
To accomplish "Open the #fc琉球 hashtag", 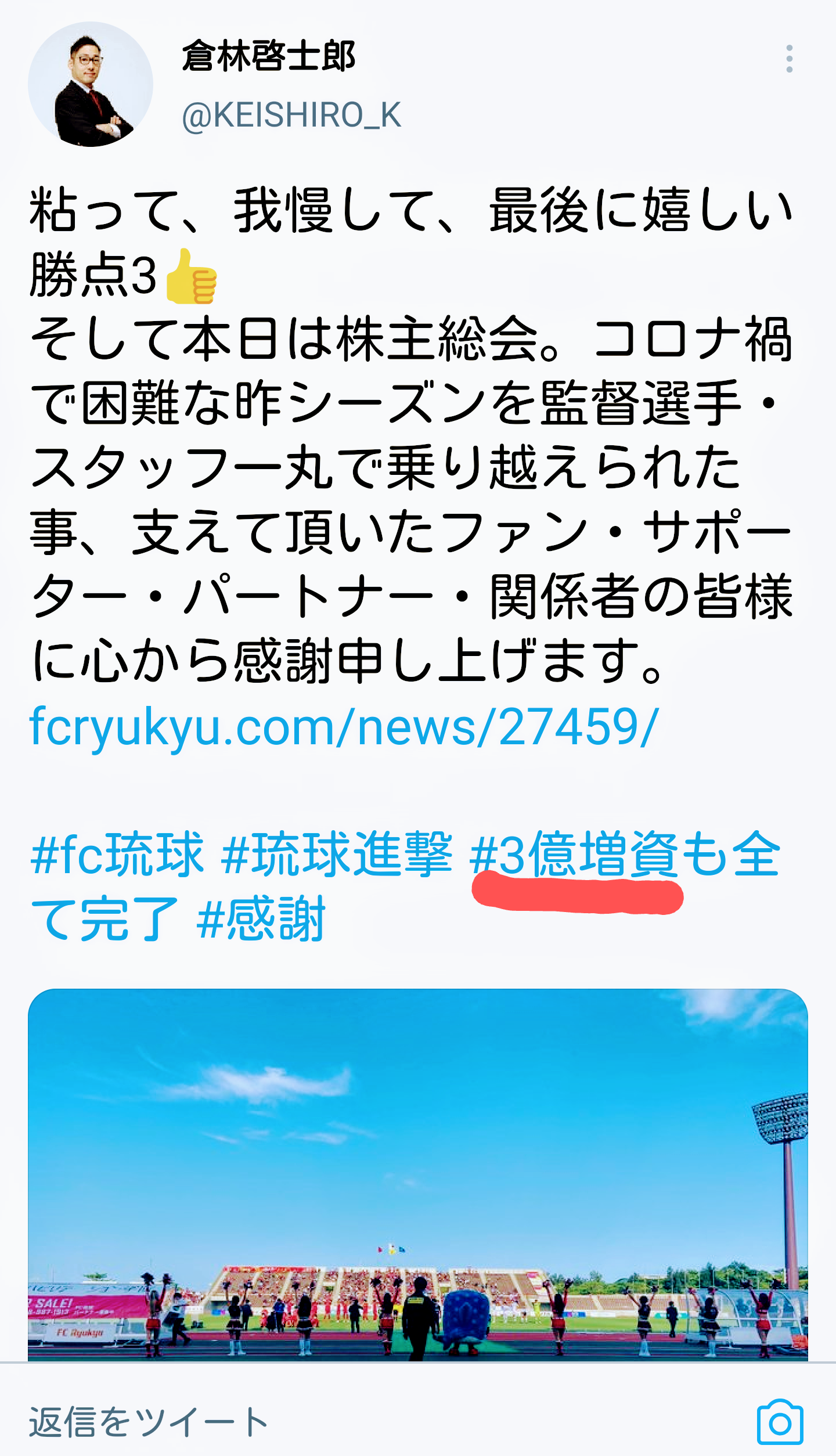I will [x=117, y=854].
